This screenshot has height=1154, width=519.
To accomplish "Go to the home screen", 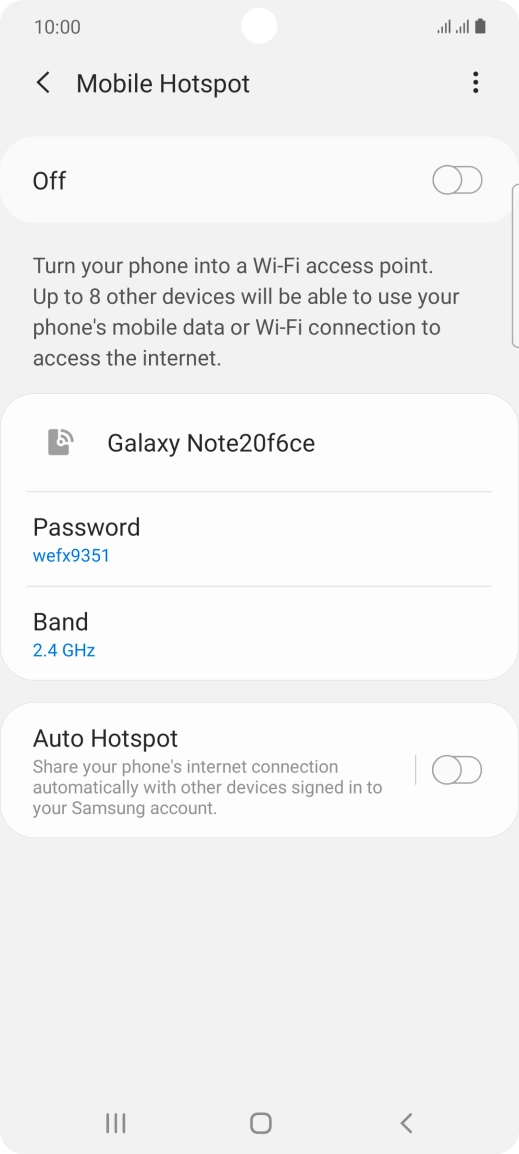I will click(261, 1123).
